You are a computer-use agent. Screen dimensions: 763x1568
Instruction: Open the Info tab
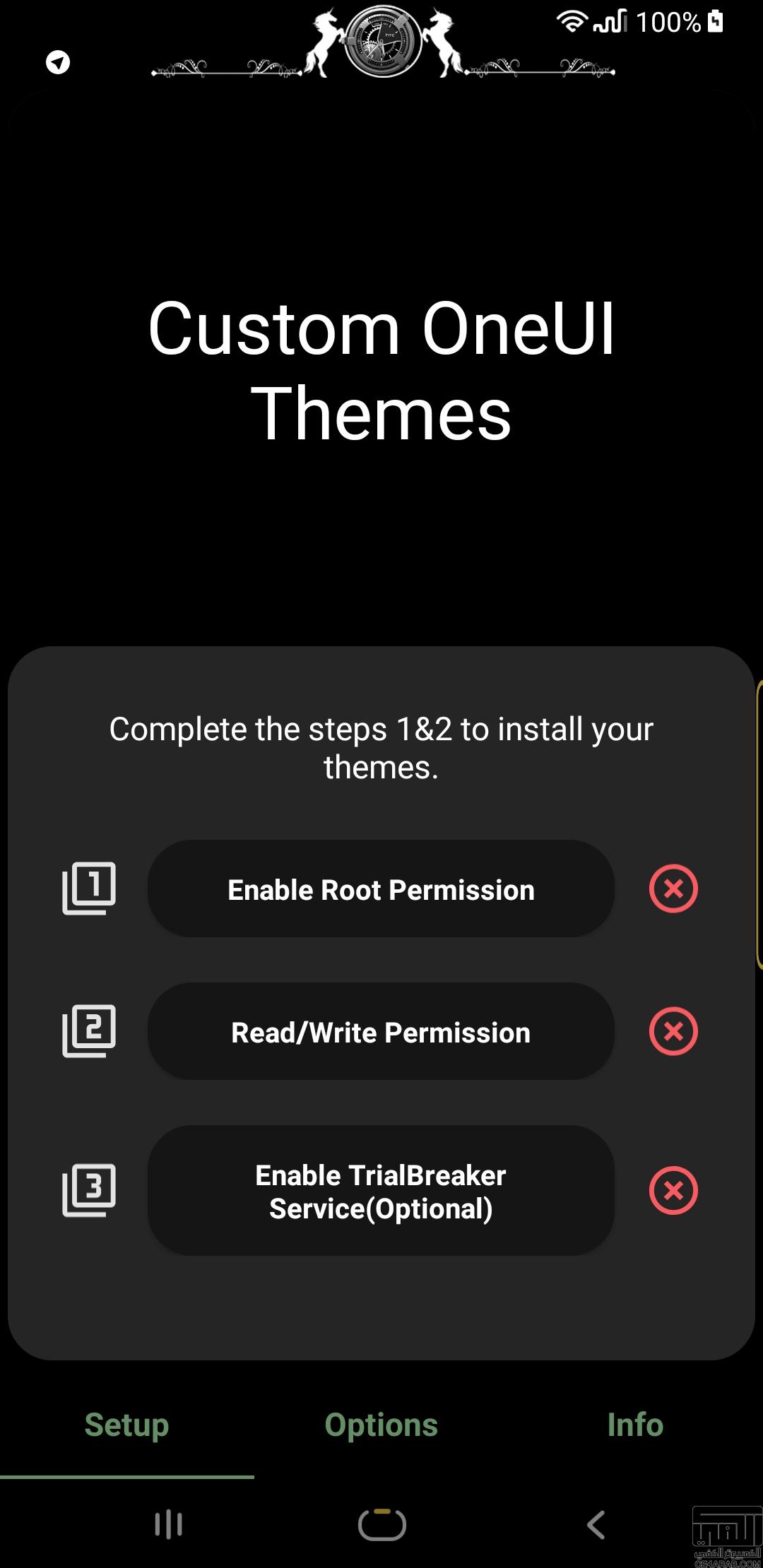pos(635,1425)
